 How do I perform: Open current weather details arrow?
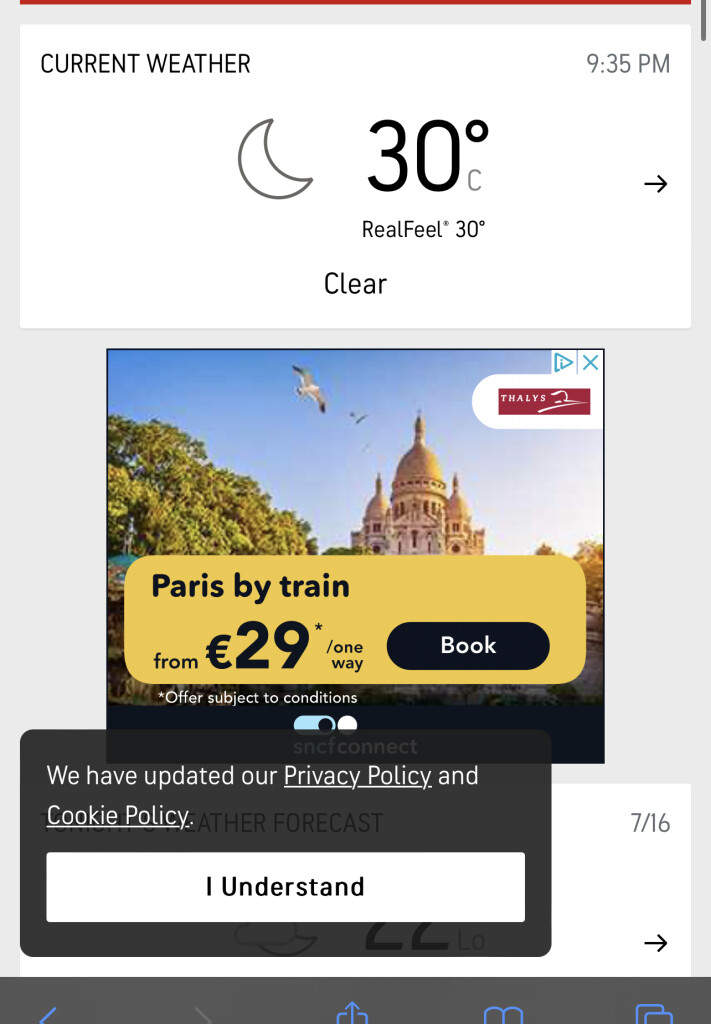click(x=655, y=184)
